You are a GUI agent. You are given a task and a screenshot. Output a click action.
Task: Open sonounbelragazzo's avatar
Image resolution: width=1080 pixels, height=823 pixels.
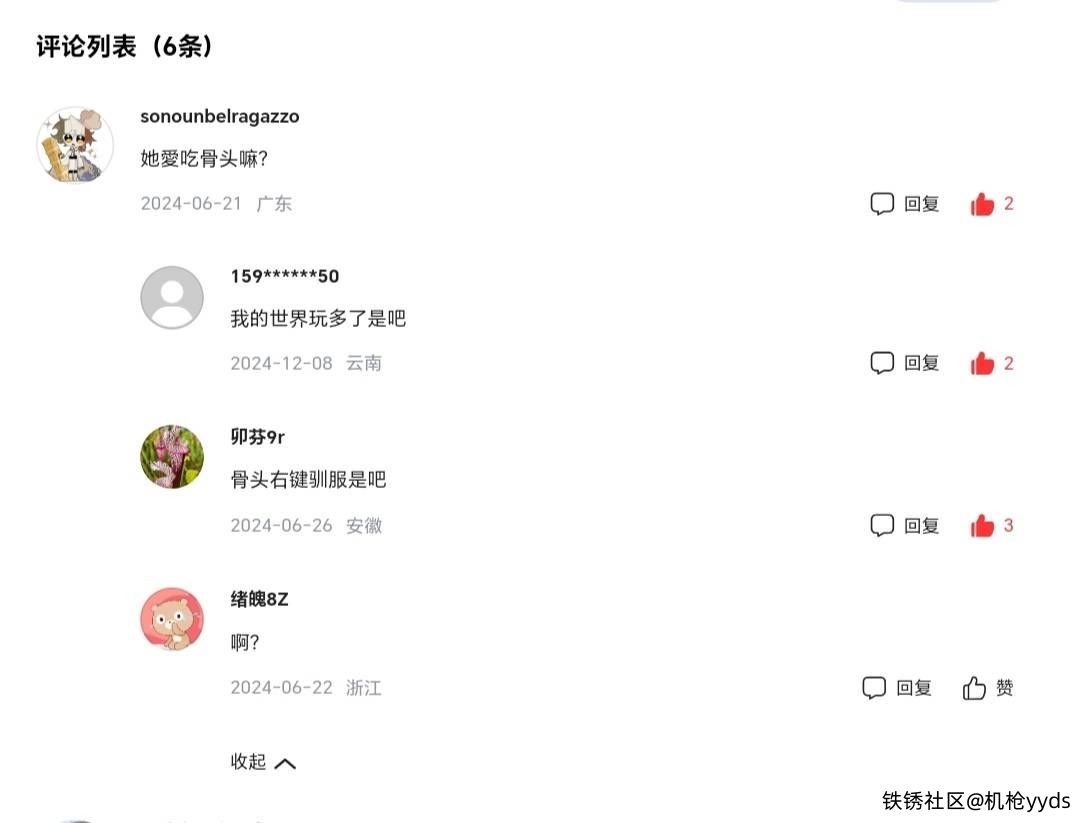coord(75,145)
